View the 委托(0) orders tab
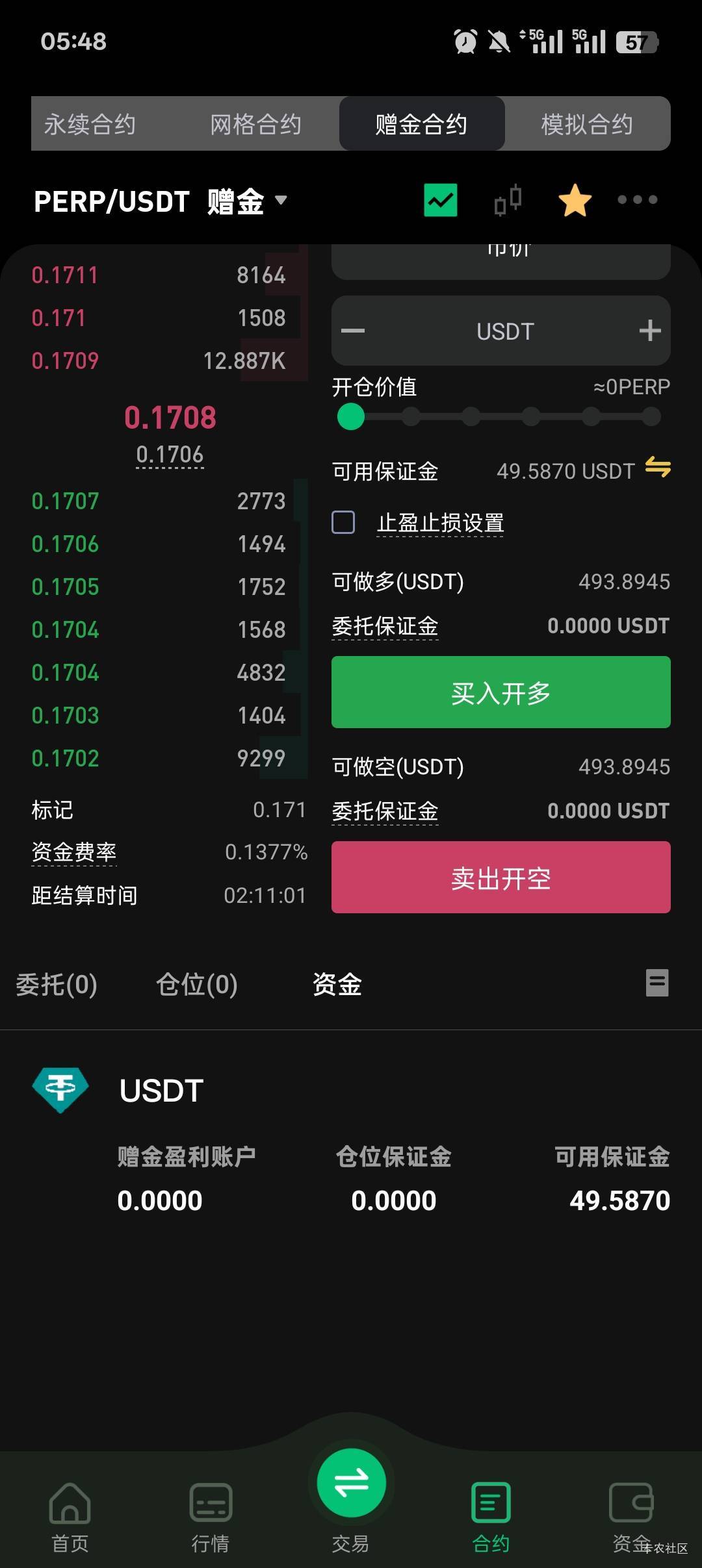This screenshot has height=1568, width=702. coord(57,984)
